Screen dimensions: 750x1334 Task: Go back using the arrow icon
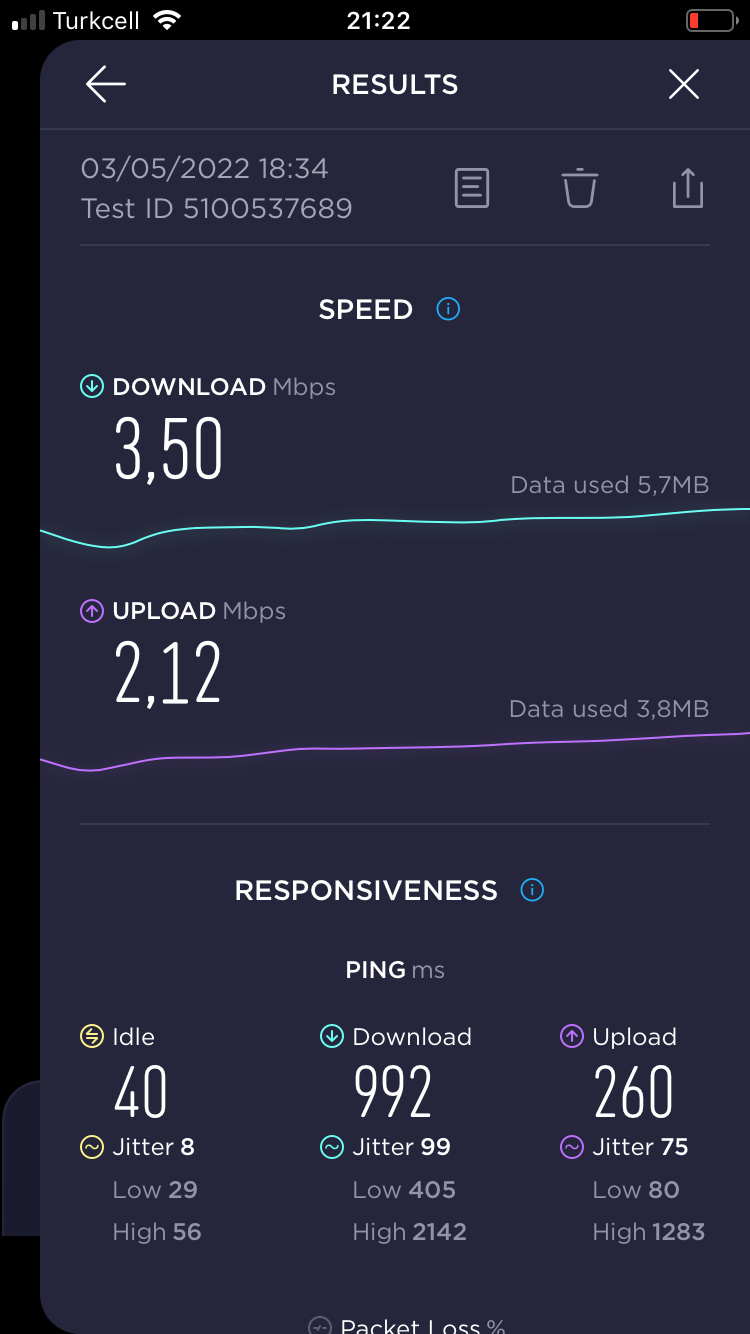click(106, 85)
